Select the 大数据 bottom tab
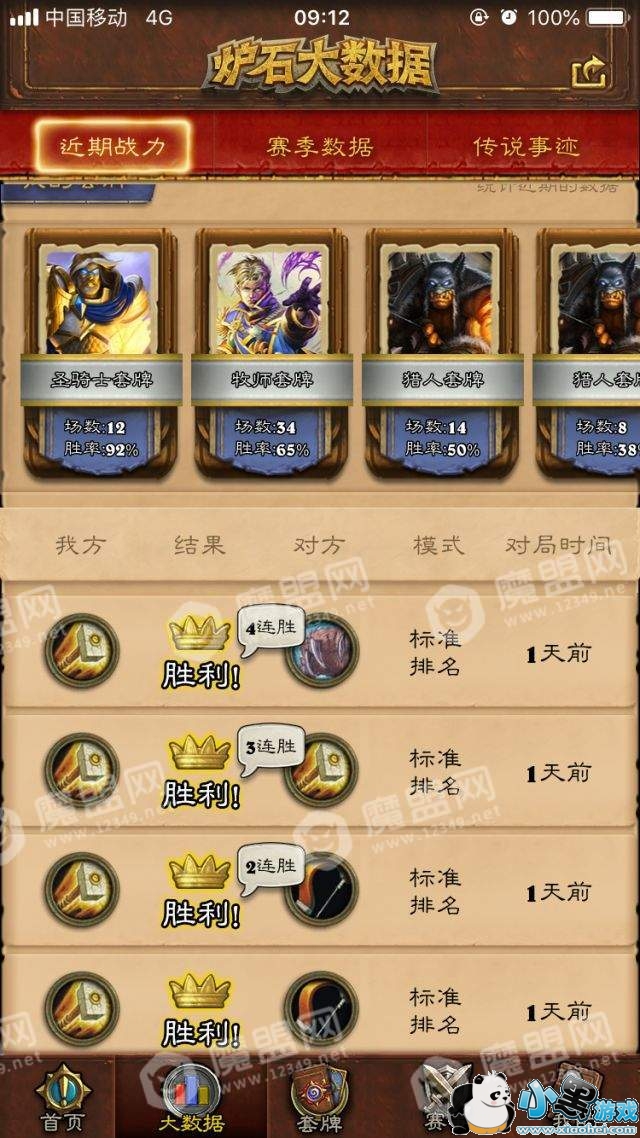Viewport: 640px width, 1138px height. (x=190, y=1098)
